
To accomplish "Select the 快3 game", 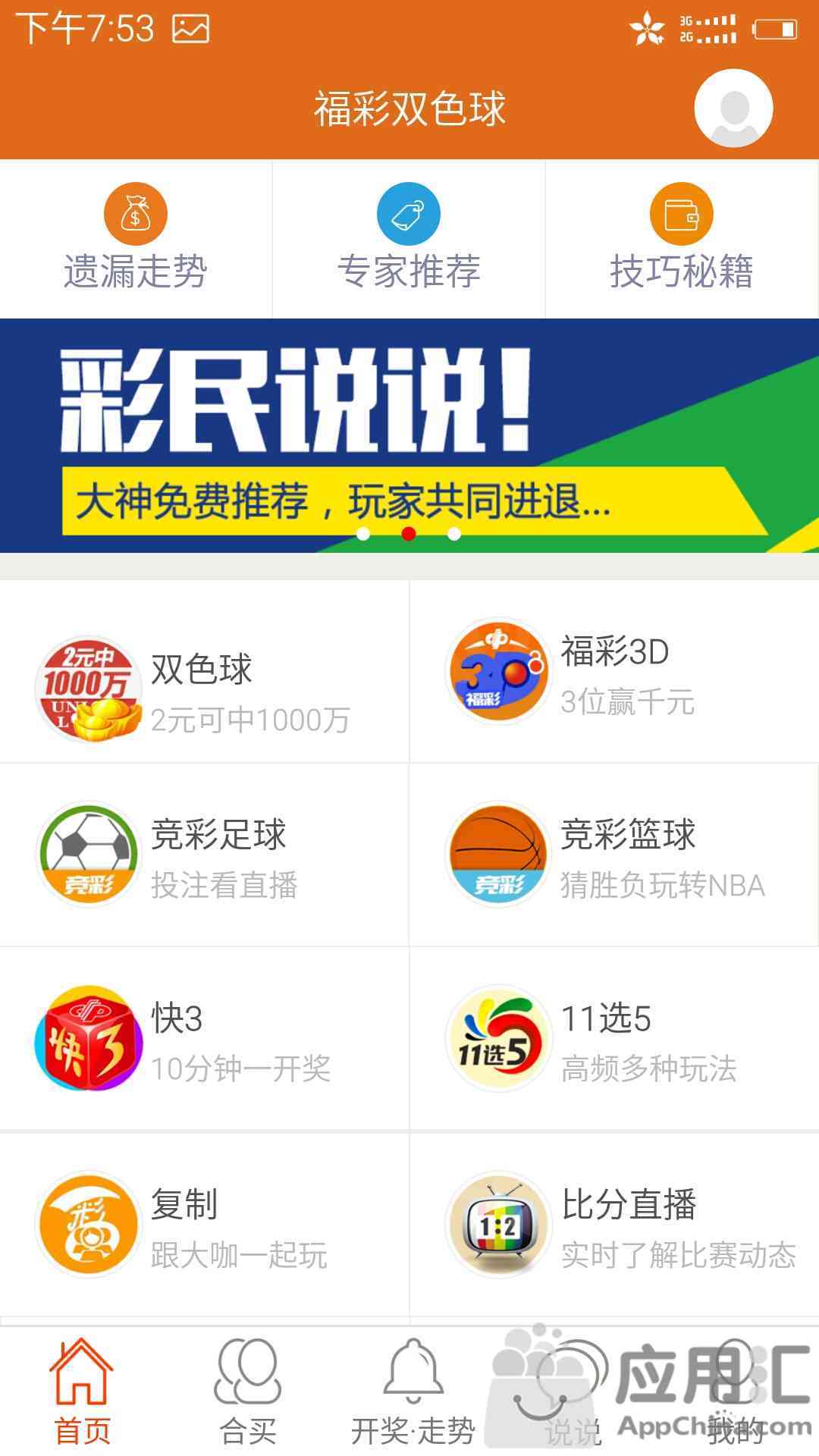I will (205, 1039).
